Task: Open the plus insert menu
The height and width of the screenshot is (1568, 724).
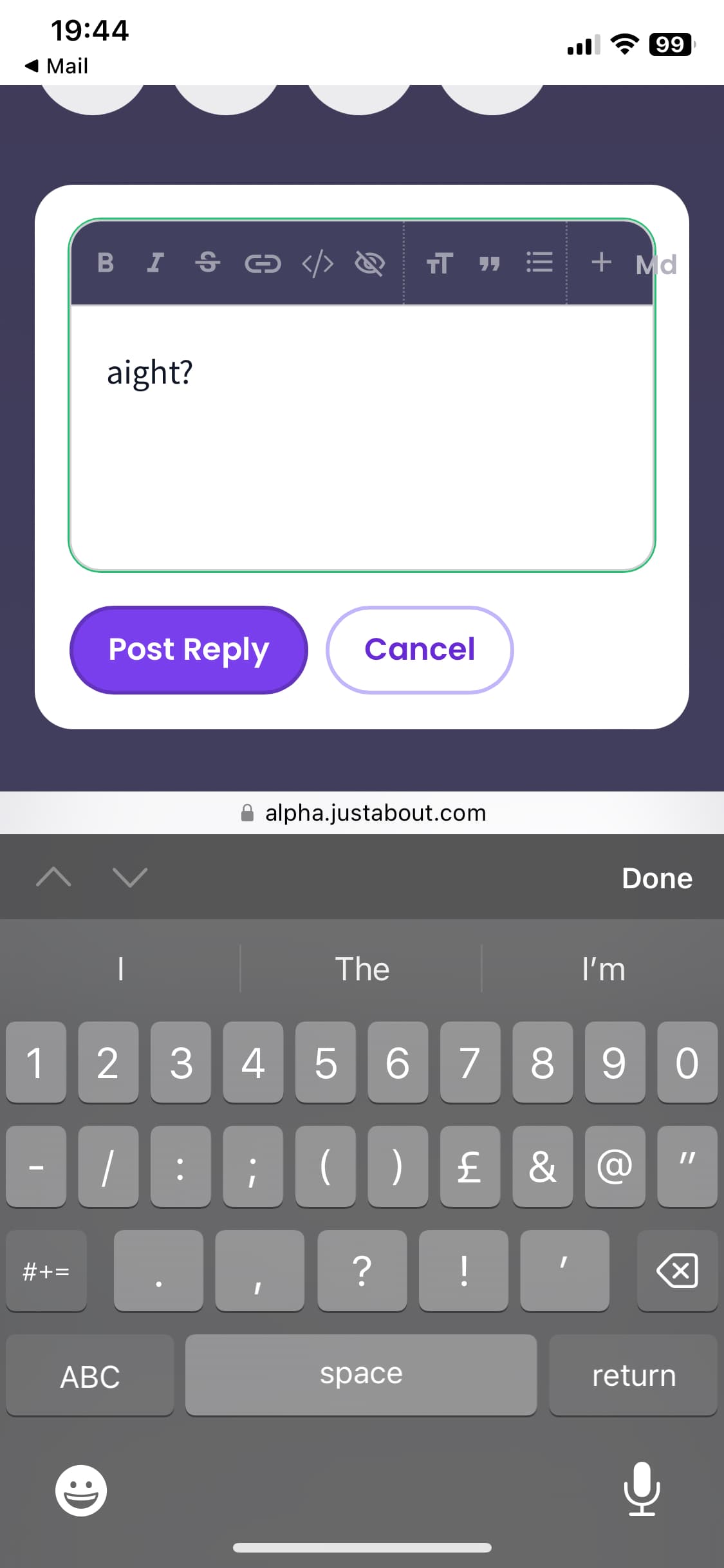Action: pos(601,262)
